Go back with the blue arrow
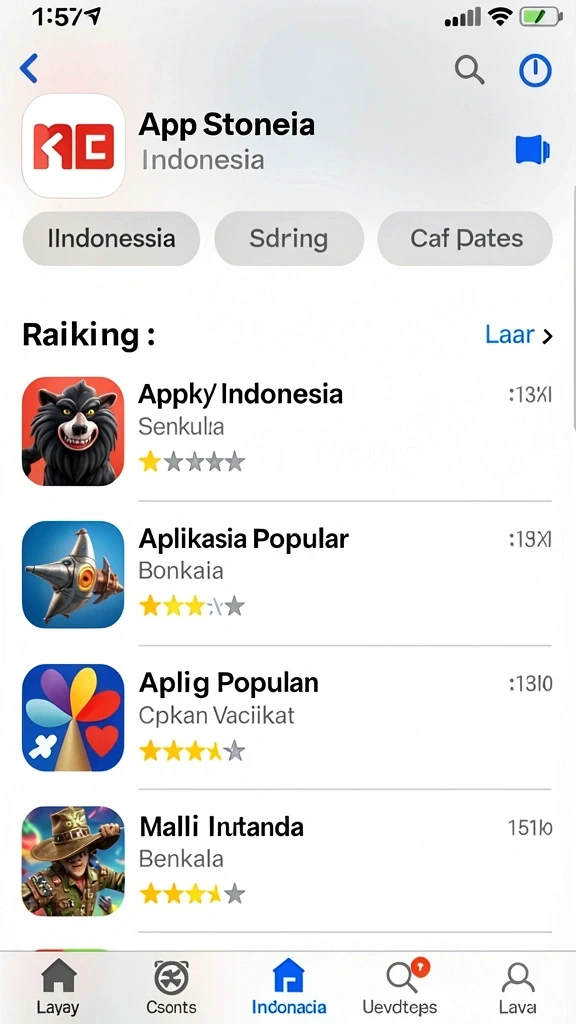Viewport: 576px width, 1024px height. 29,68
